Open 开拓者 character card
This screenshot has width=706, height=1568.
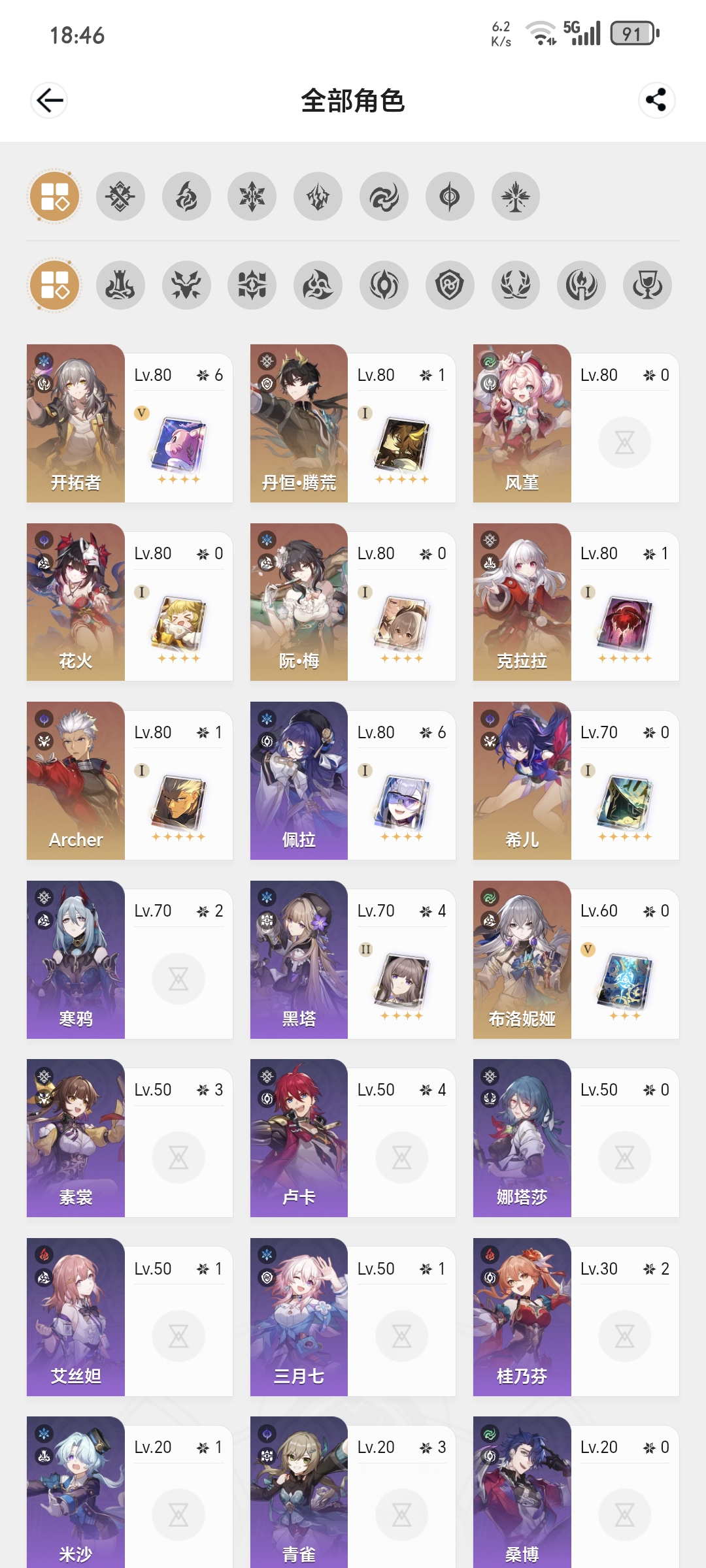click(x=129, y=423)
